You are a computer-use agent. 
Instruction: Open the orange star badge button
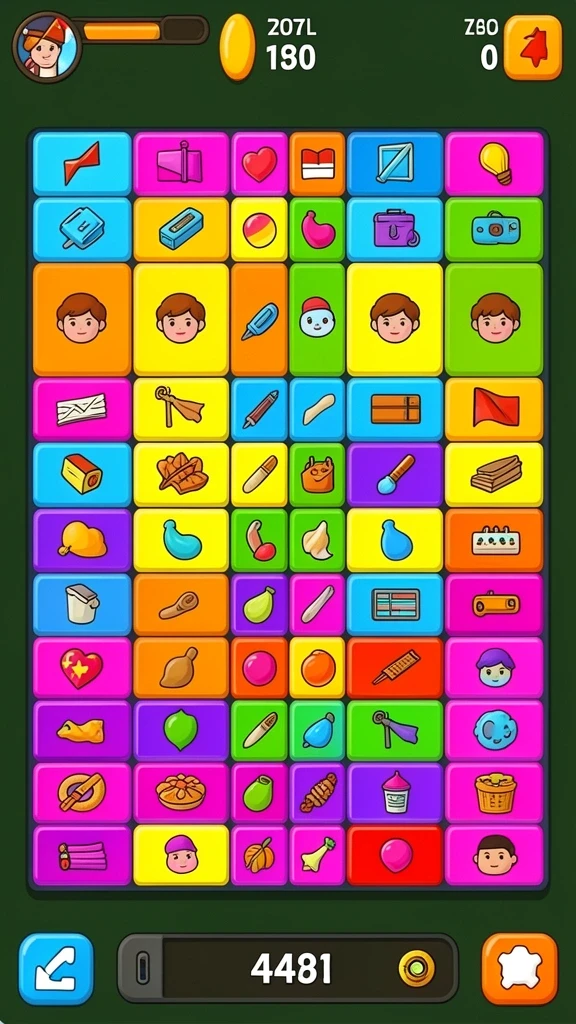(x=520, y=968)
